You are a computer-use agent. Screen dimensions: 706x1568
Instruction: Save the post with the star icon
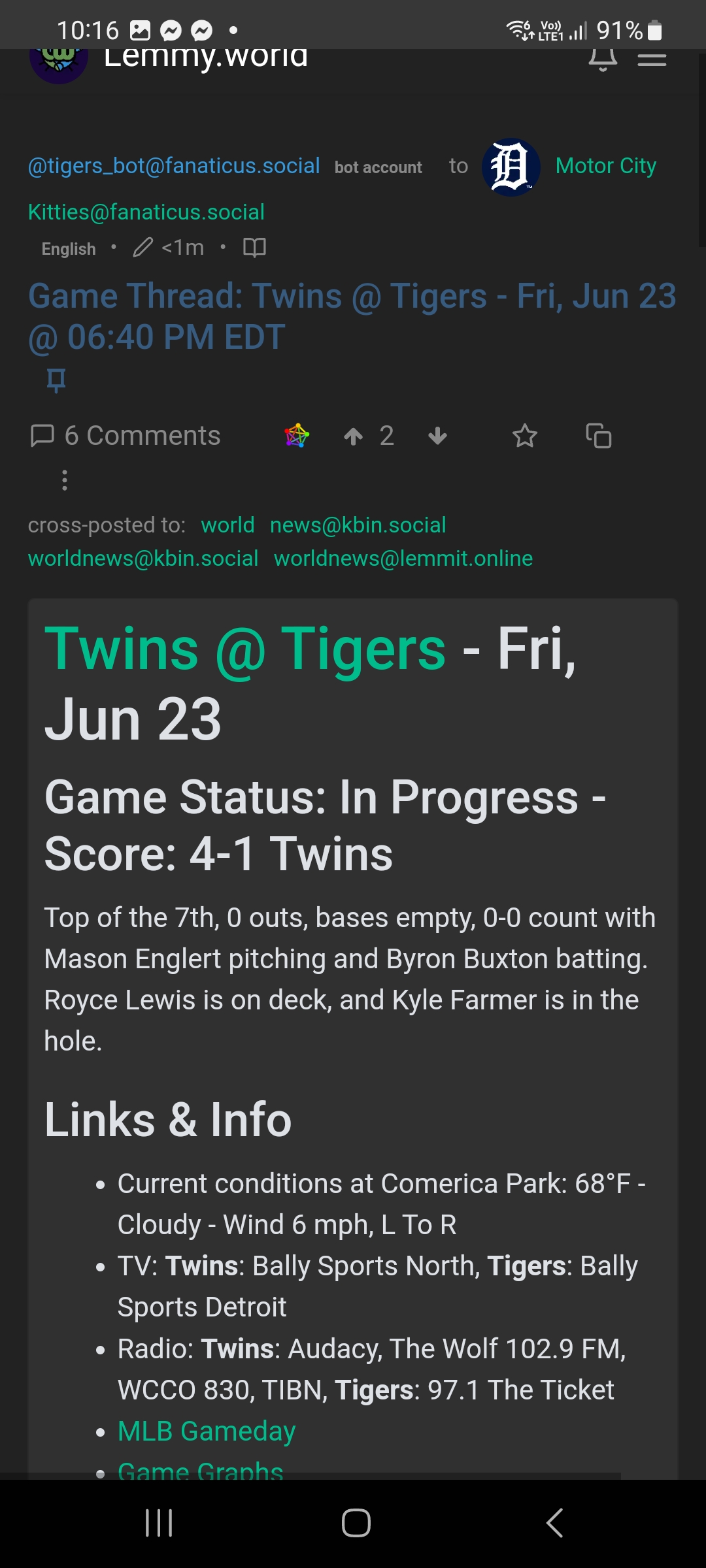pyautogui.click(x=524, y=436)
